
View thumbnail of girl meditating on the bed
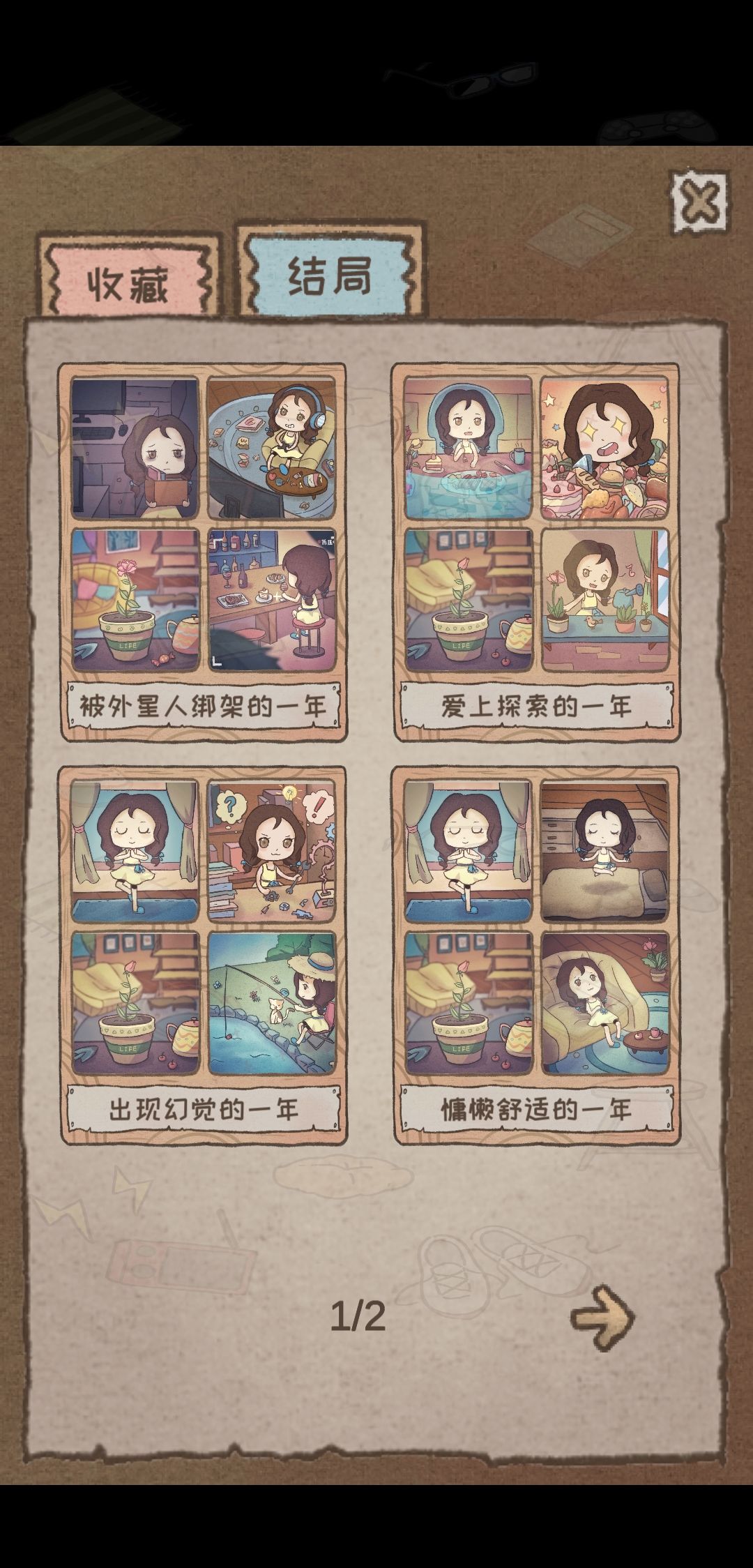608,857
